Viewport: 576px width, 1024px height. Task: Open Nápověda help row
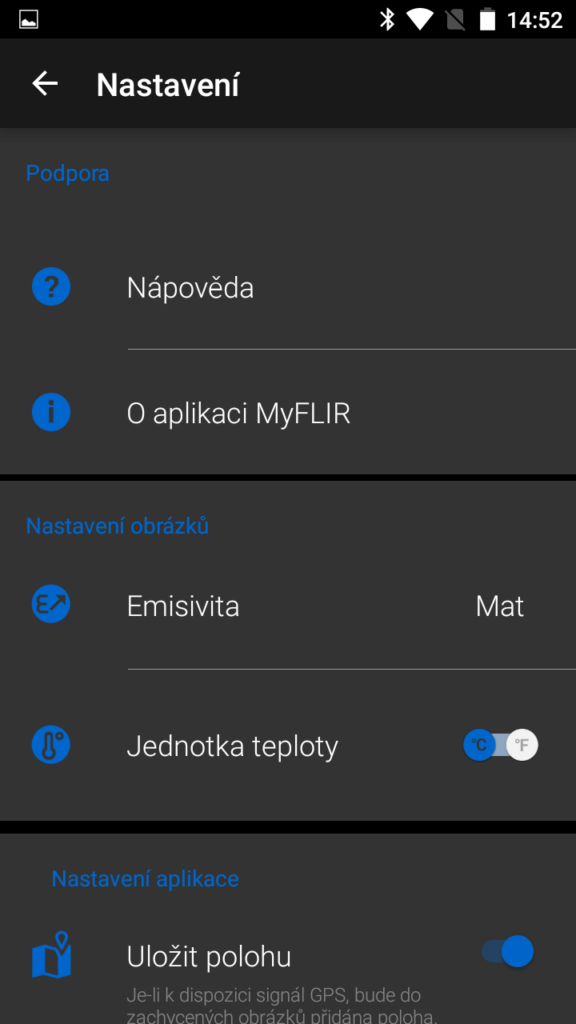point(288,287)
